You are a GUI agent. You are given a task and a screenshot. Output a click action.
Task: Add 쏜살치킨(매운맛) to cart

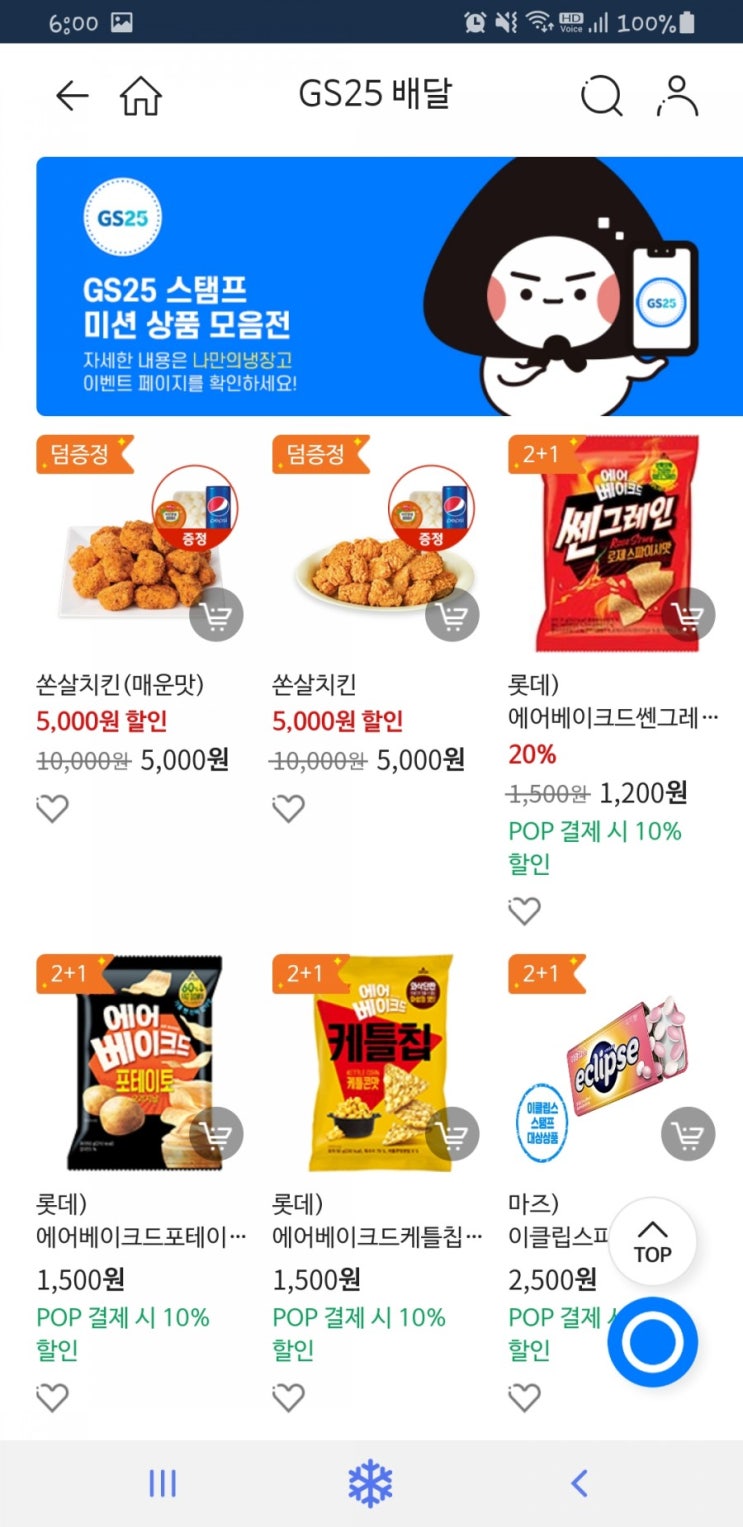pos(216,613)
